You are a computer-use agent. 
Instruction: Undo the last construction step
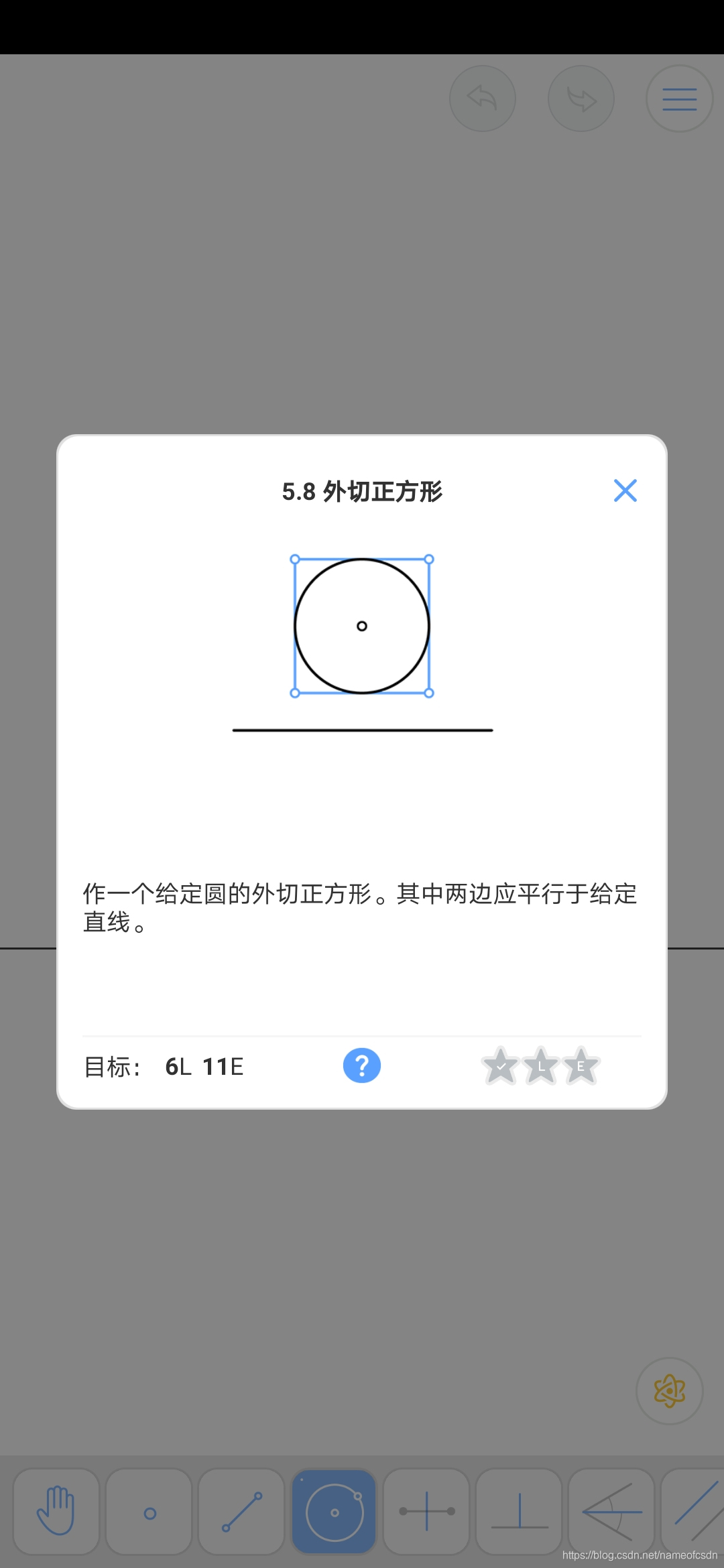(x=482, y=99)
